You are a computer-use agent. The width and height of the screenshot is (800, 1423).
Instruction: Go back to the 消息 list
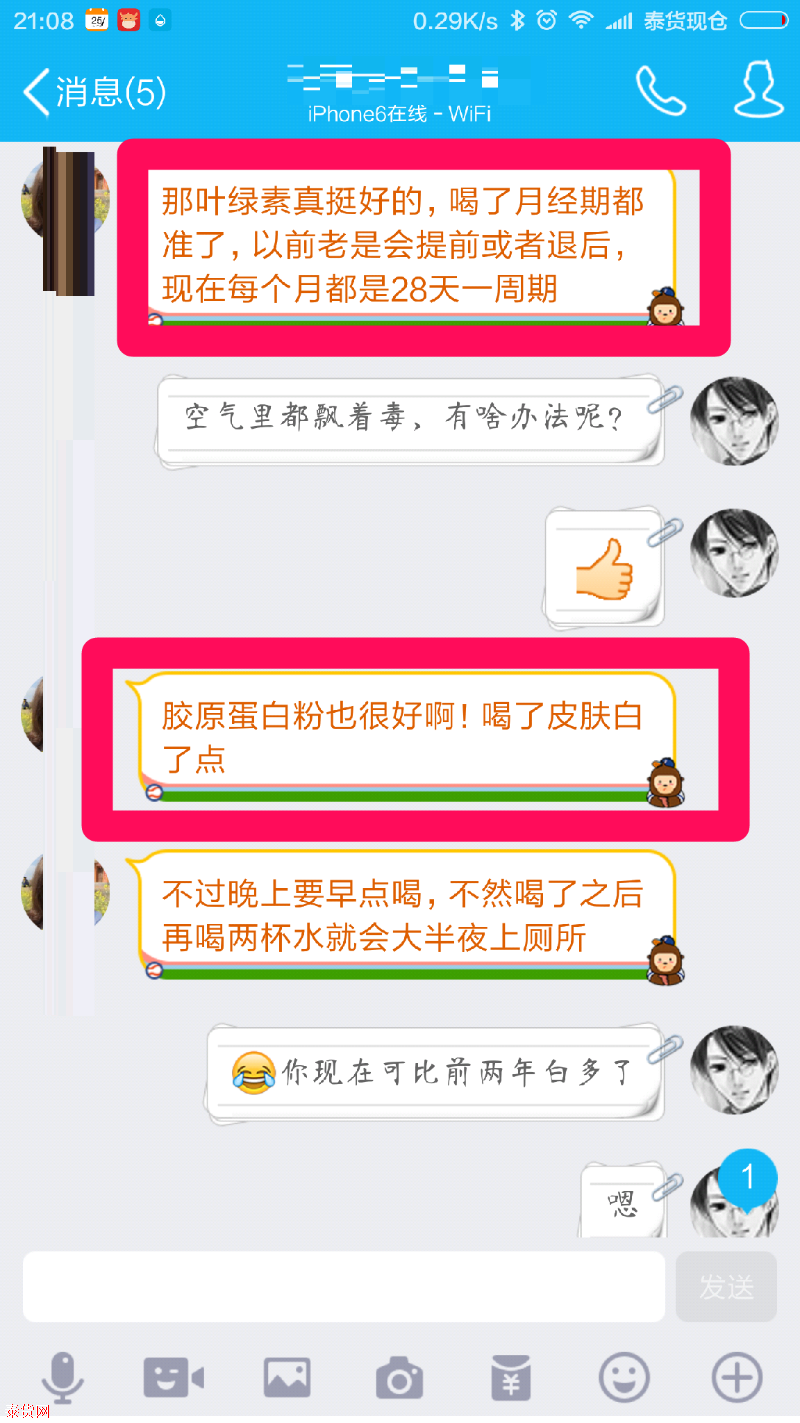pyautogui.click(x=90, y=92)
